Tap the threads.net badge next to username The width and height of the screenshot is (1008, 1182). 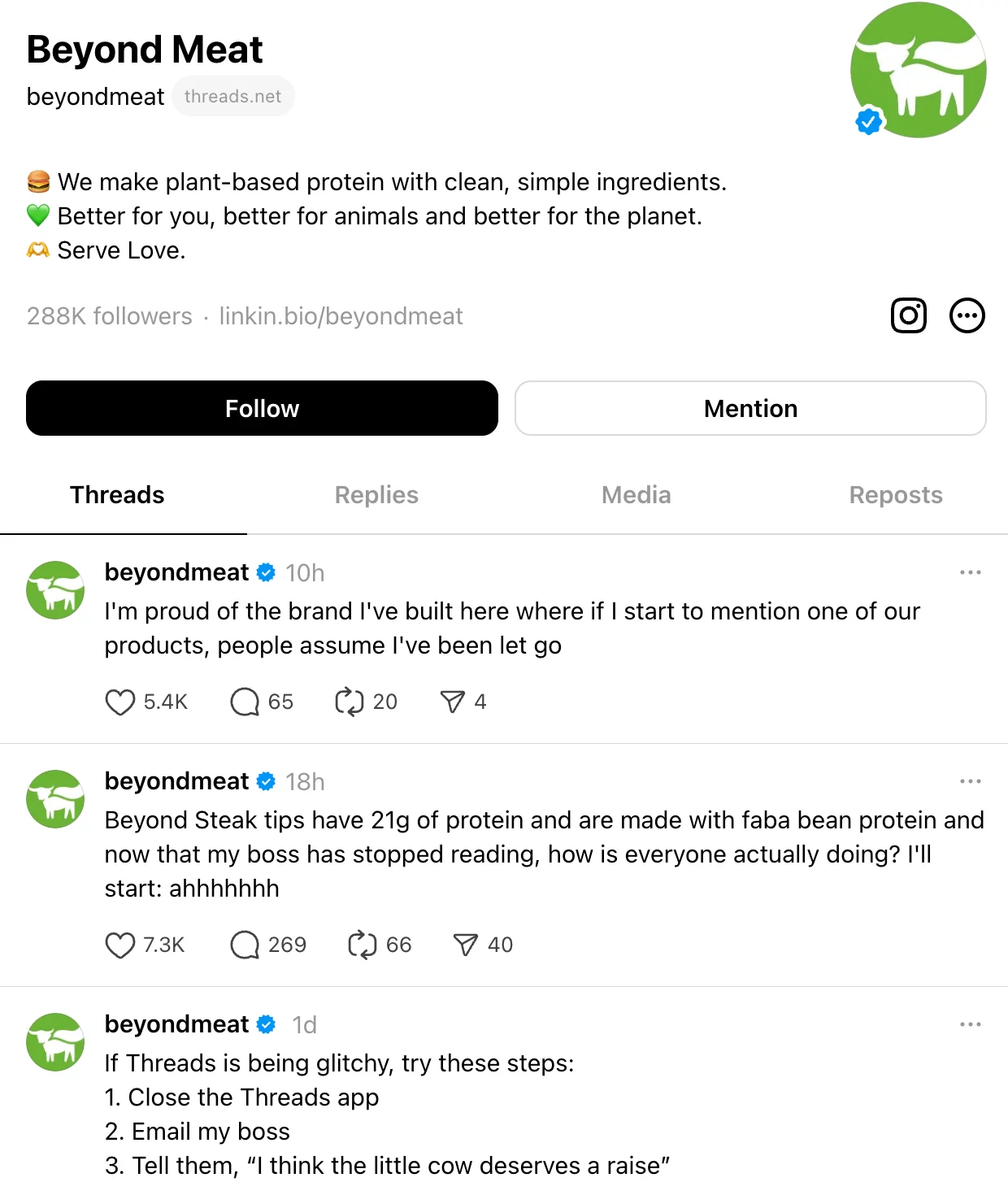(232, 97)
